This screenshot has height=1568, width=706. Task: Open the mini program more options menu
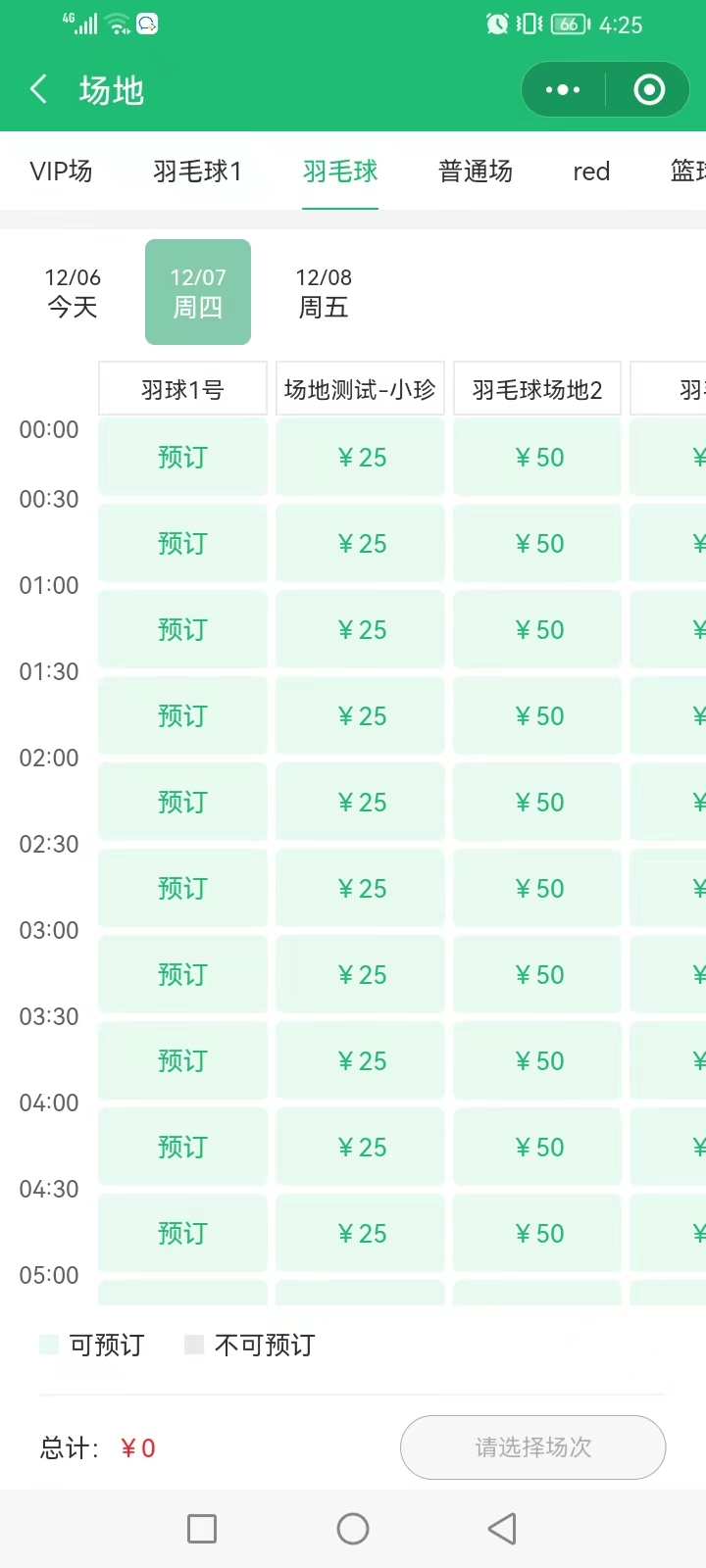pos(563,90)
